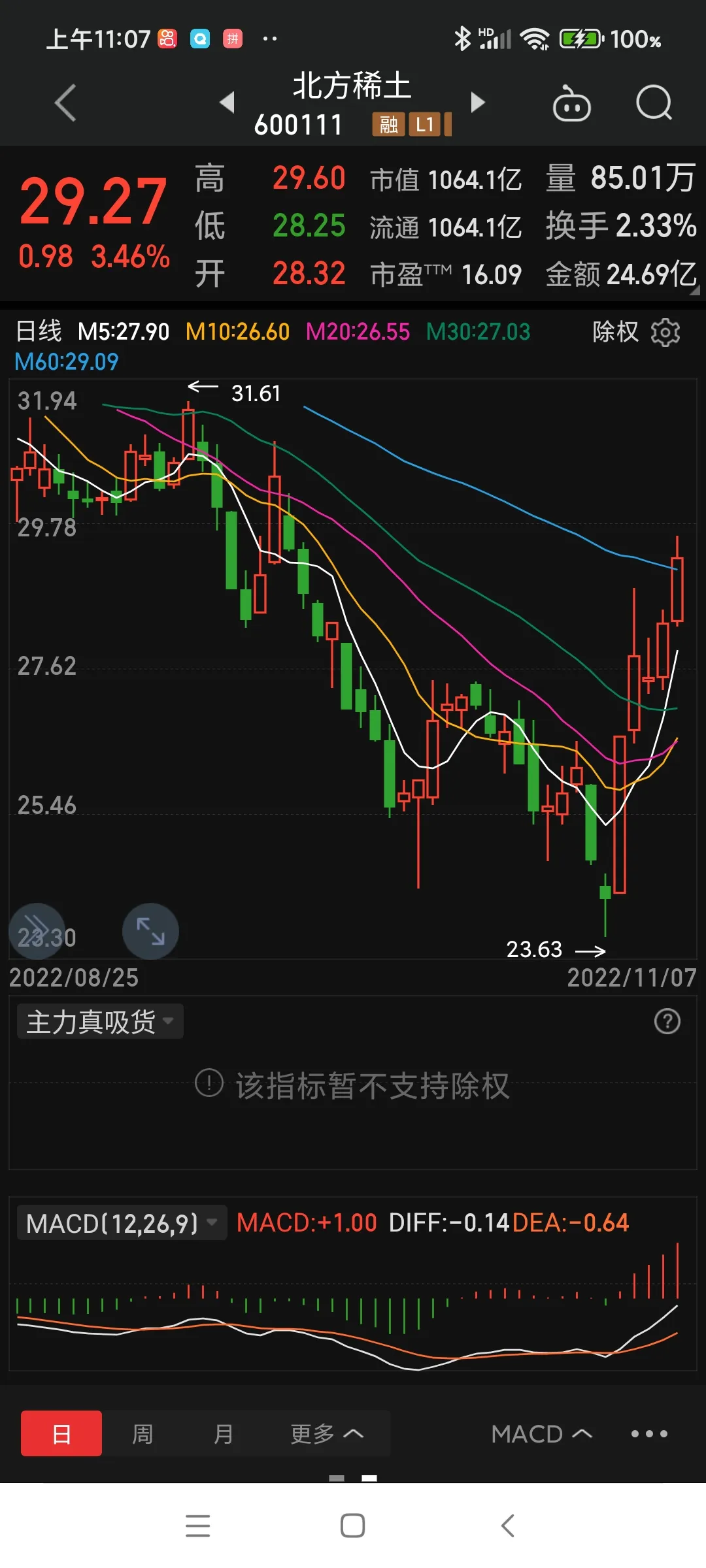Screen dimensions: 706x1568
Task: Select the 日 daily chart tab
Action: tap(61, 1433)
